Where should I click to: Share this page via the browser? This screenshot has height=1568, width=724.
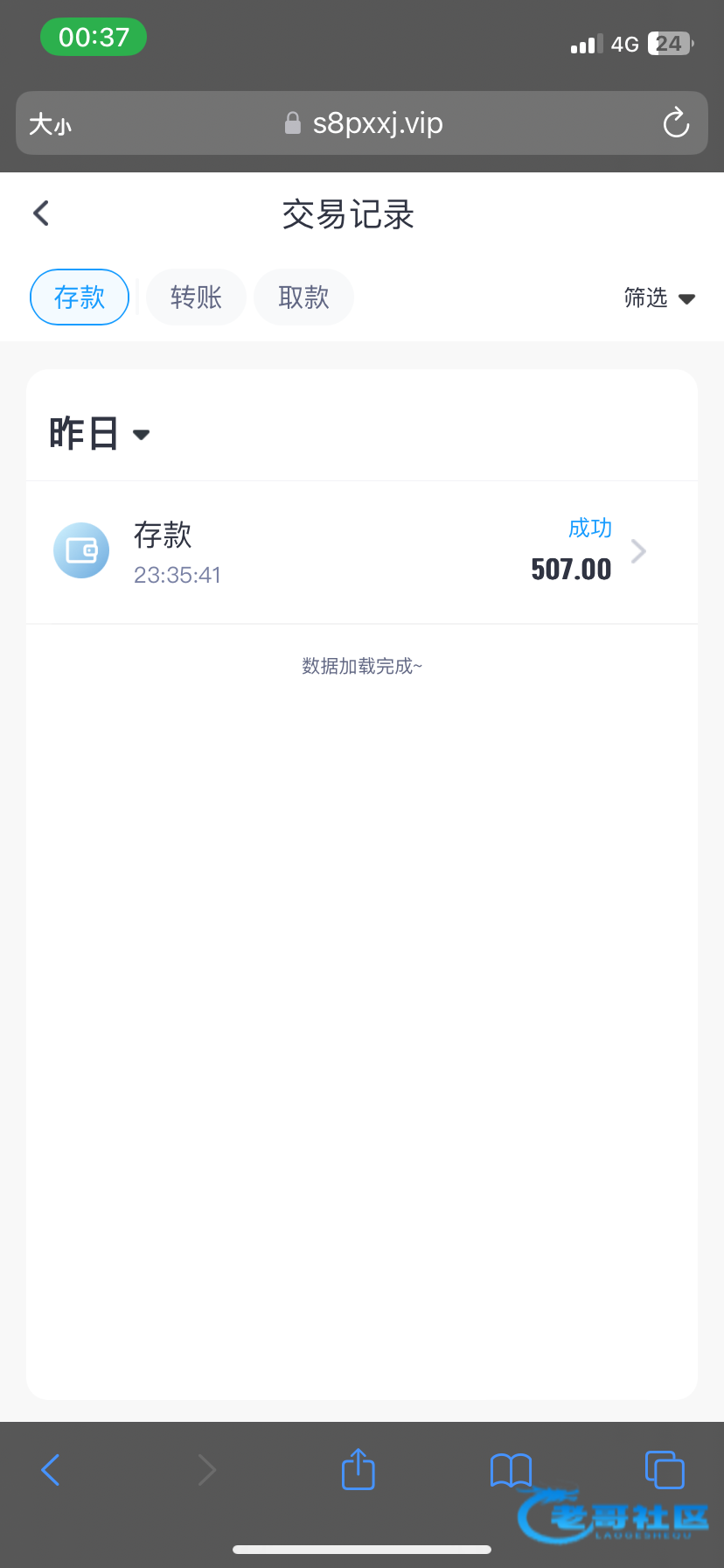click(x=358, y=1469)
